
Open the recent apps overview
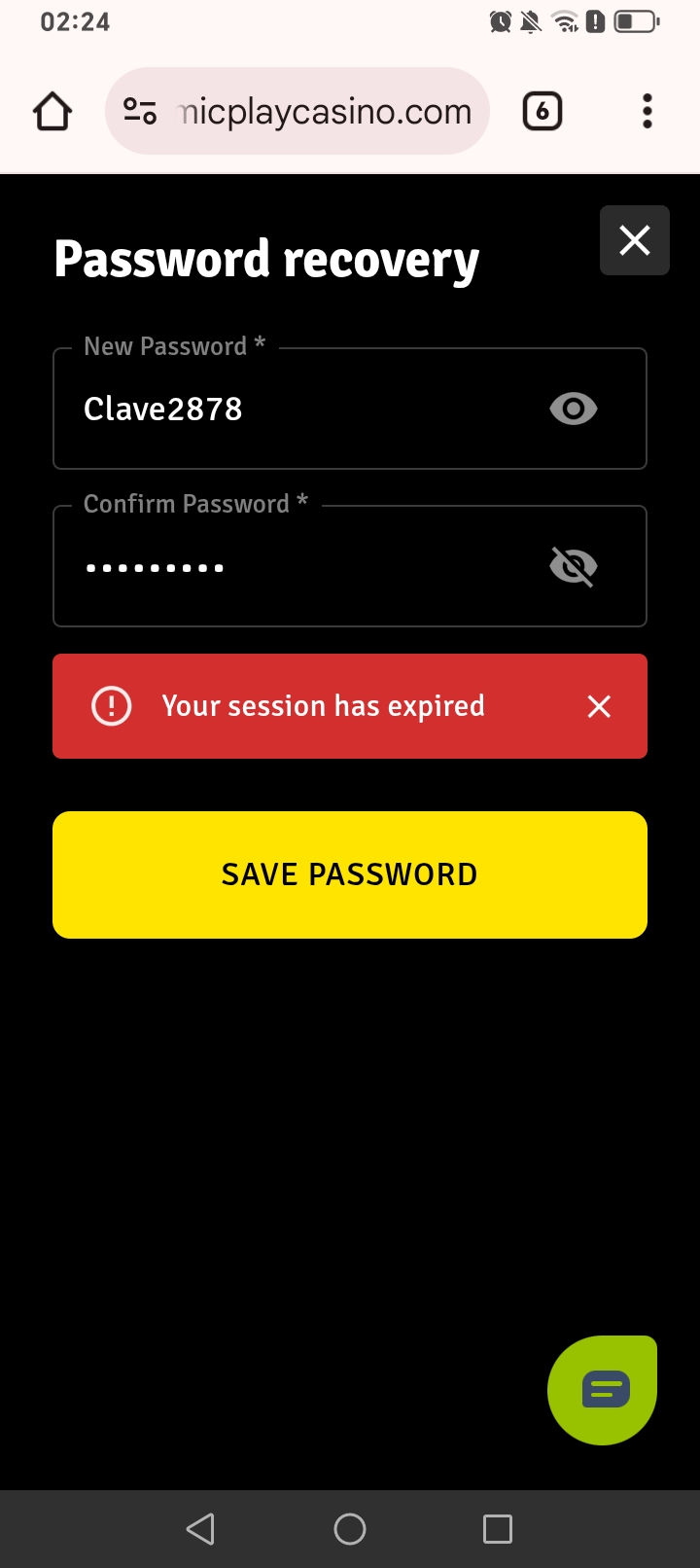tap(498, 1529)
